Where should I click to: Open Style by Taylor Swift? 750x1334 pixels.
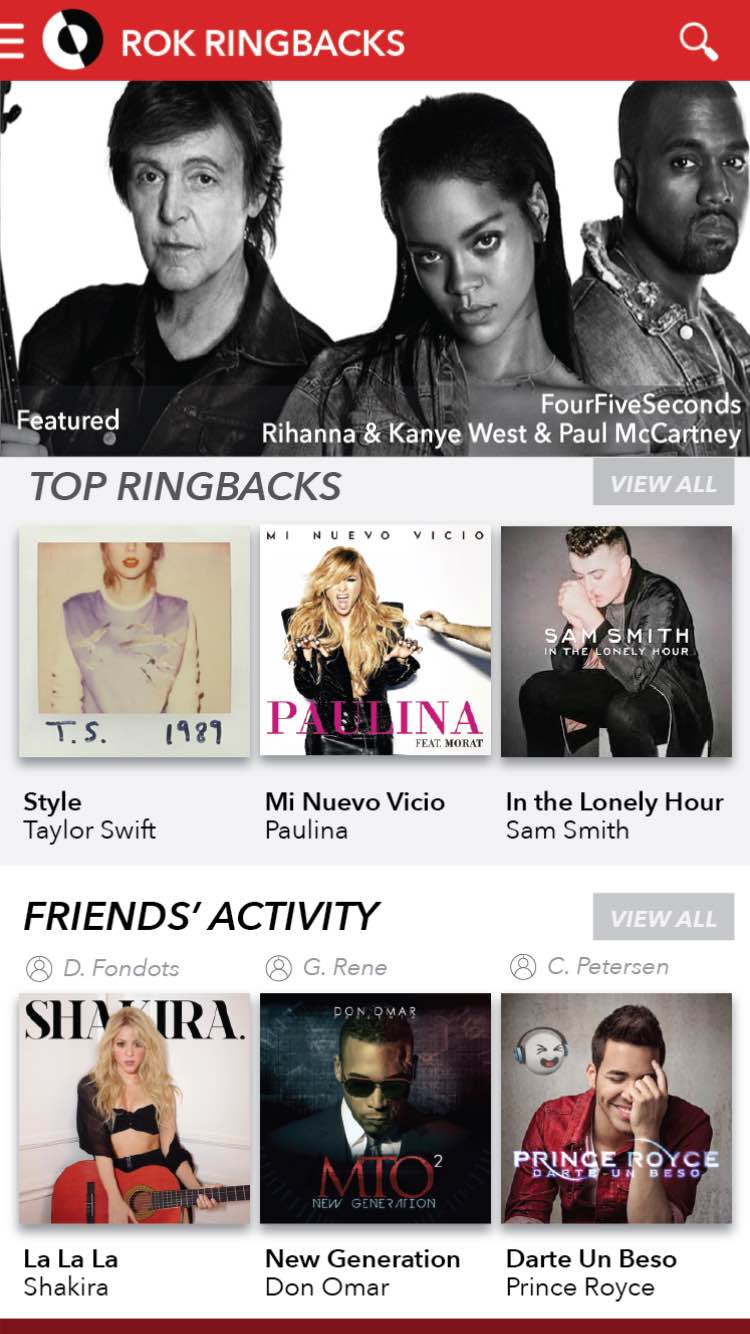click(x=134, y=641)
